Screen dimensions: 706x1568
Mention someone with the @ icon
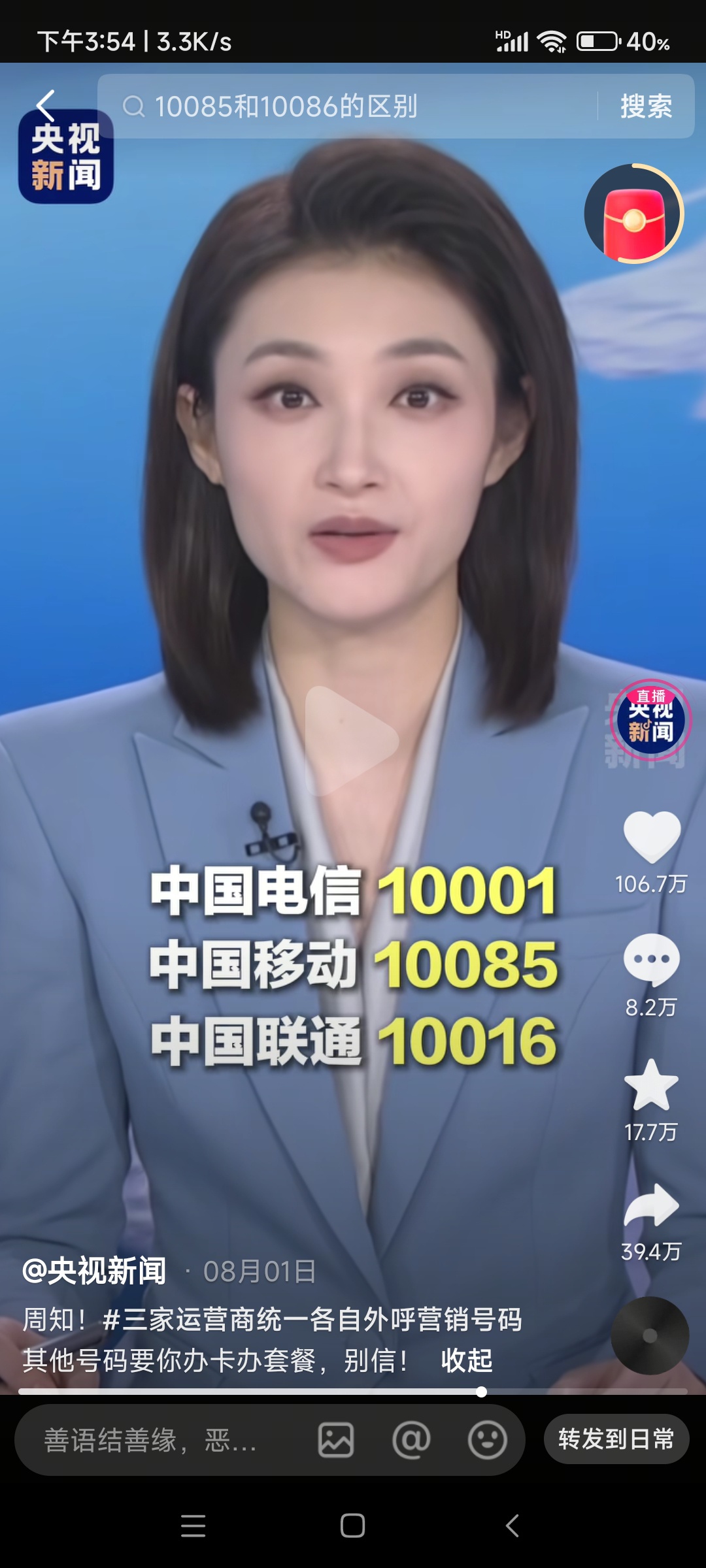(411, 1440)
